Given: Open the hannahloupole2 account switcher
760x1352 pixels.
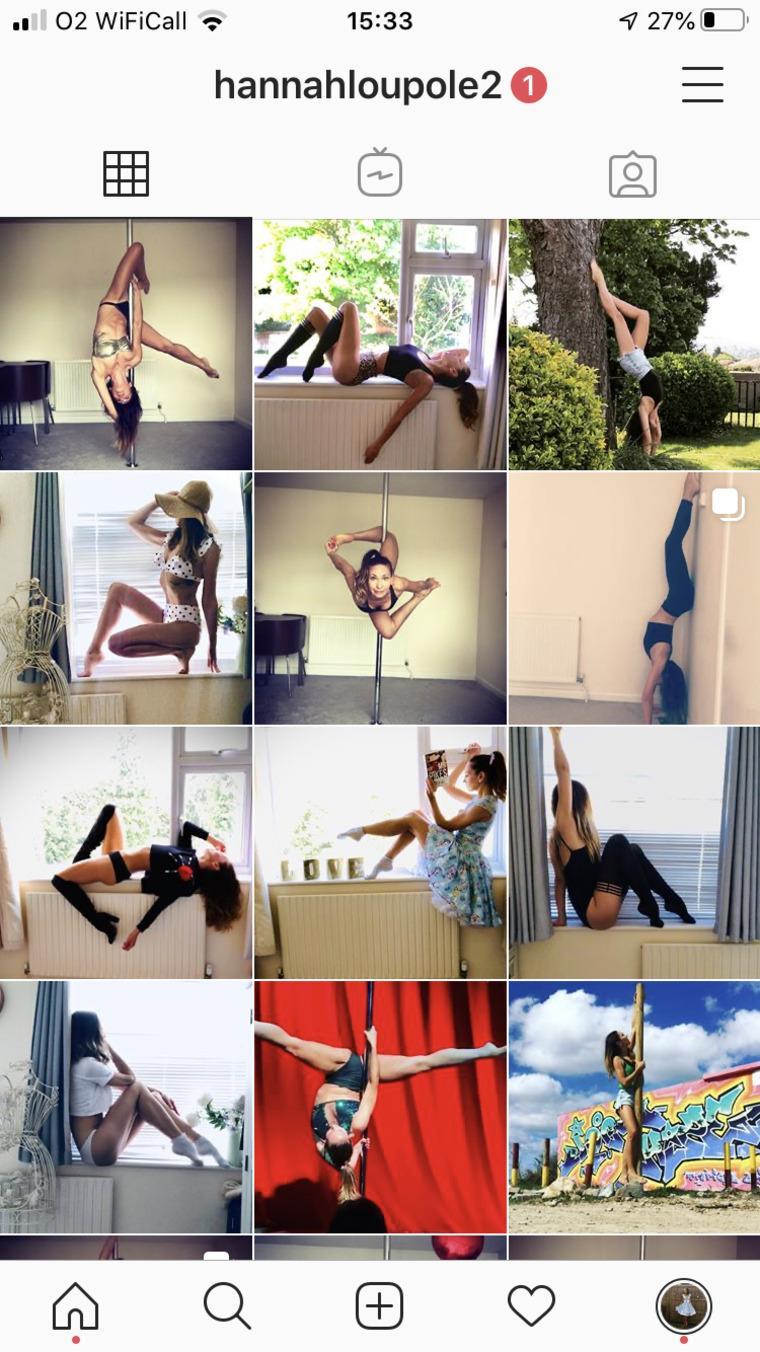Looking at the screenshot, I should coord(358,86).
